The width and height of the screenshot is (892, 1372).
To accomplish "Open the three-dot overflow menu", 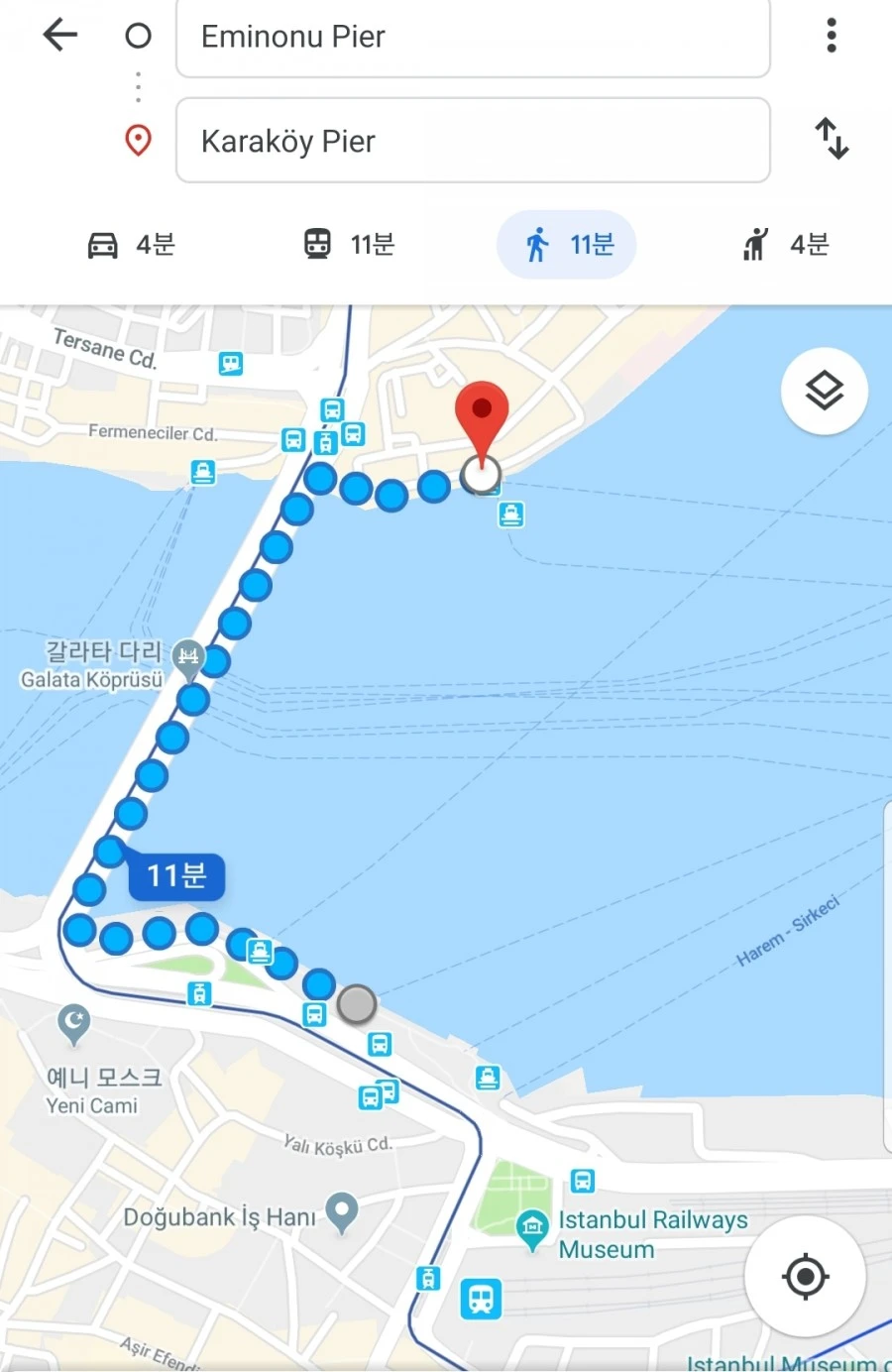I will pyautogui.click(x=832, y=36).
